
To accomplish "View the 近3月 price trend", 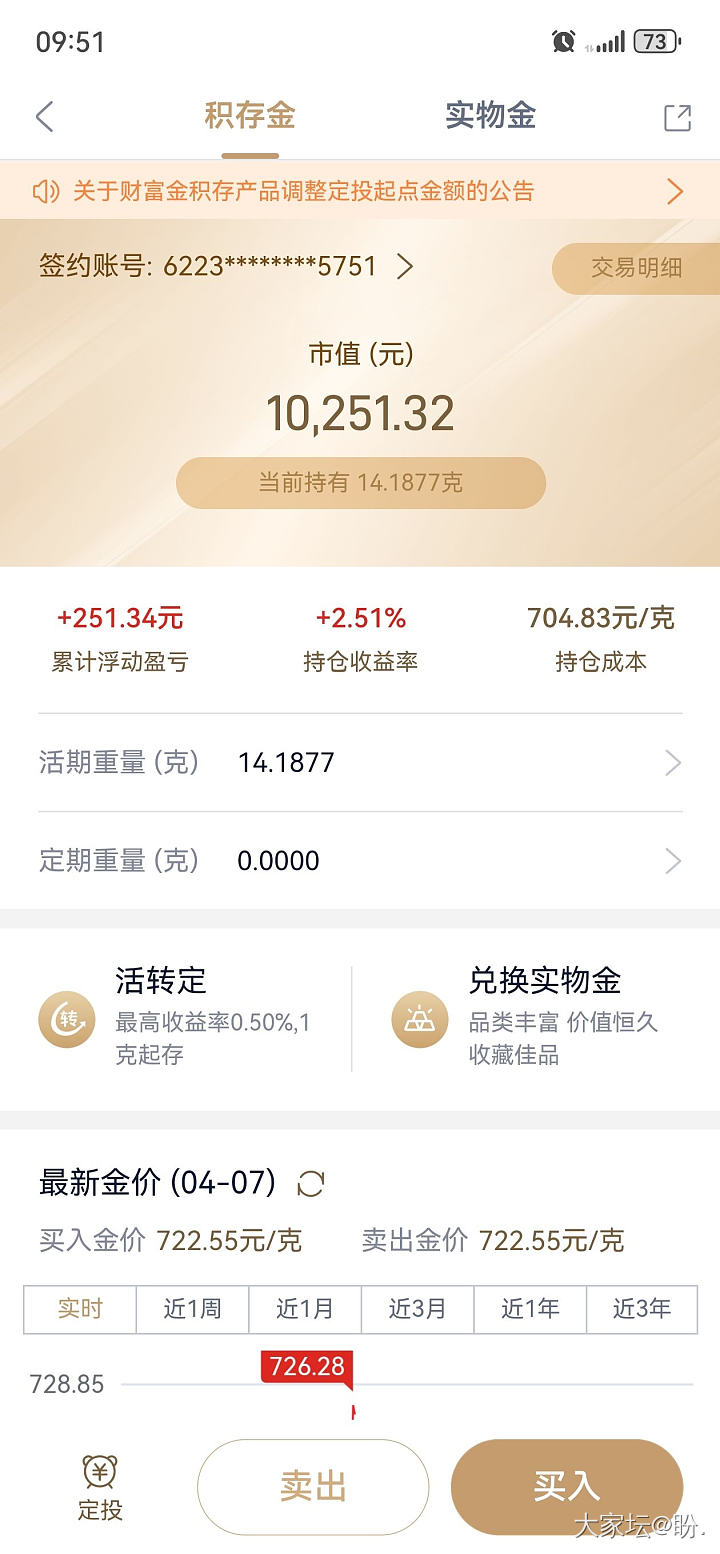I will [x=417, y=1309].
